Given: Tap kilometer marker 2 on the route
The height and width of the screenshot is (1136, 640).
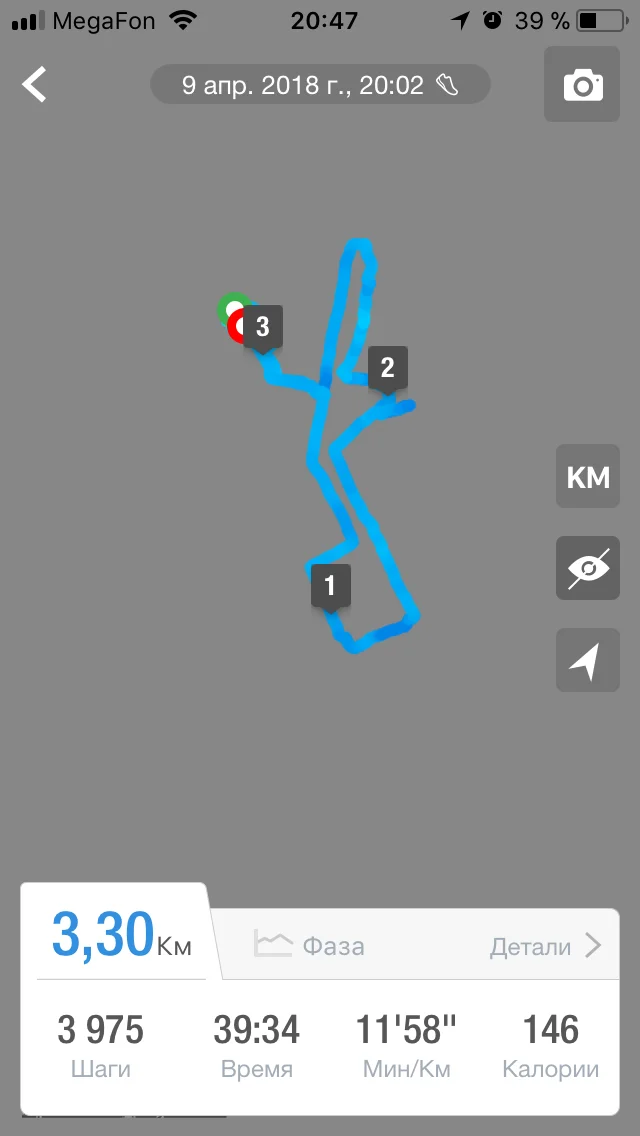Looking at the screenshot, I should (388, 370).
